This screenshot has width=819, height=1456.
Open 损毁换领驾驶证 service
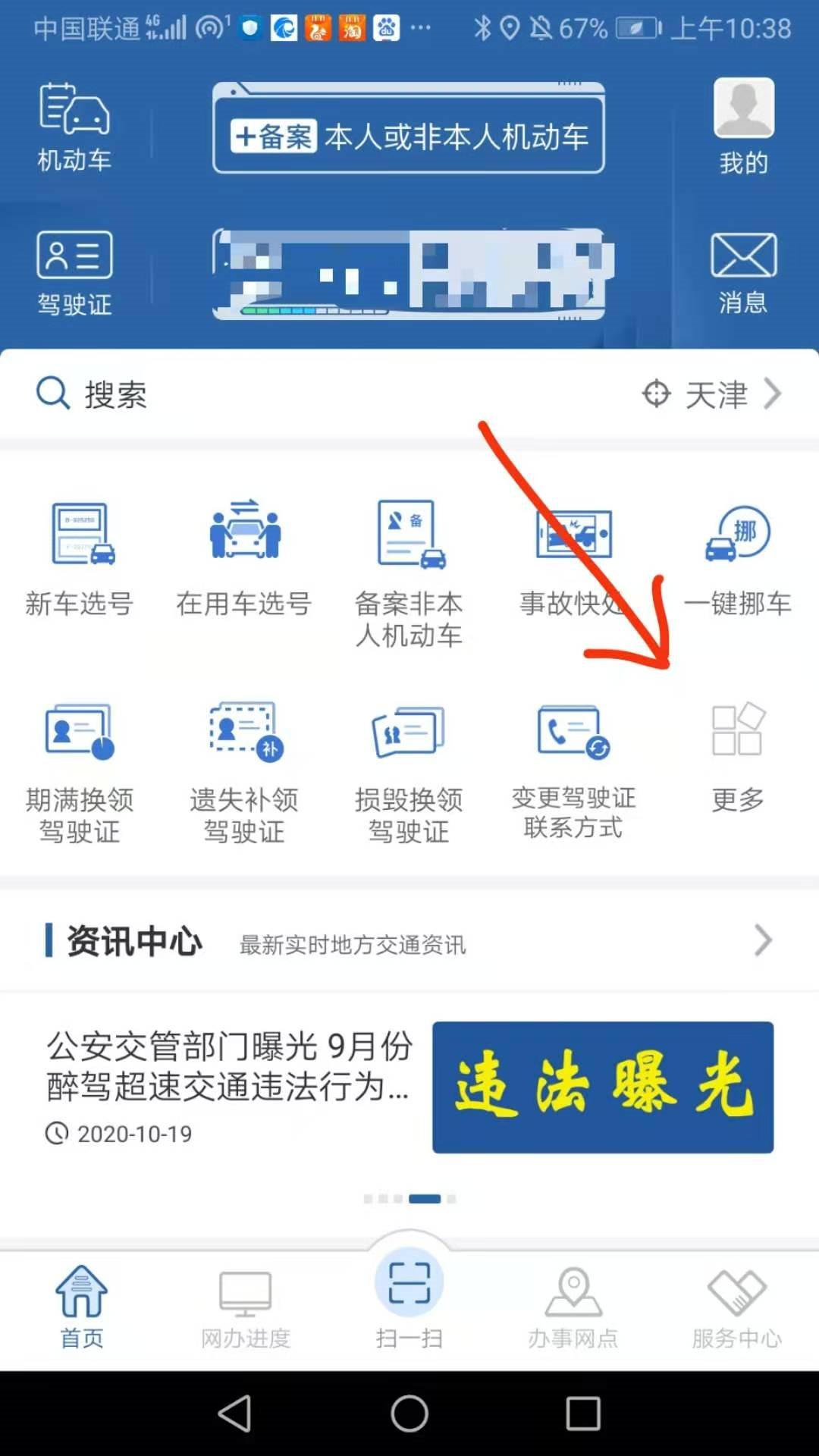click(x=409, y=770)
